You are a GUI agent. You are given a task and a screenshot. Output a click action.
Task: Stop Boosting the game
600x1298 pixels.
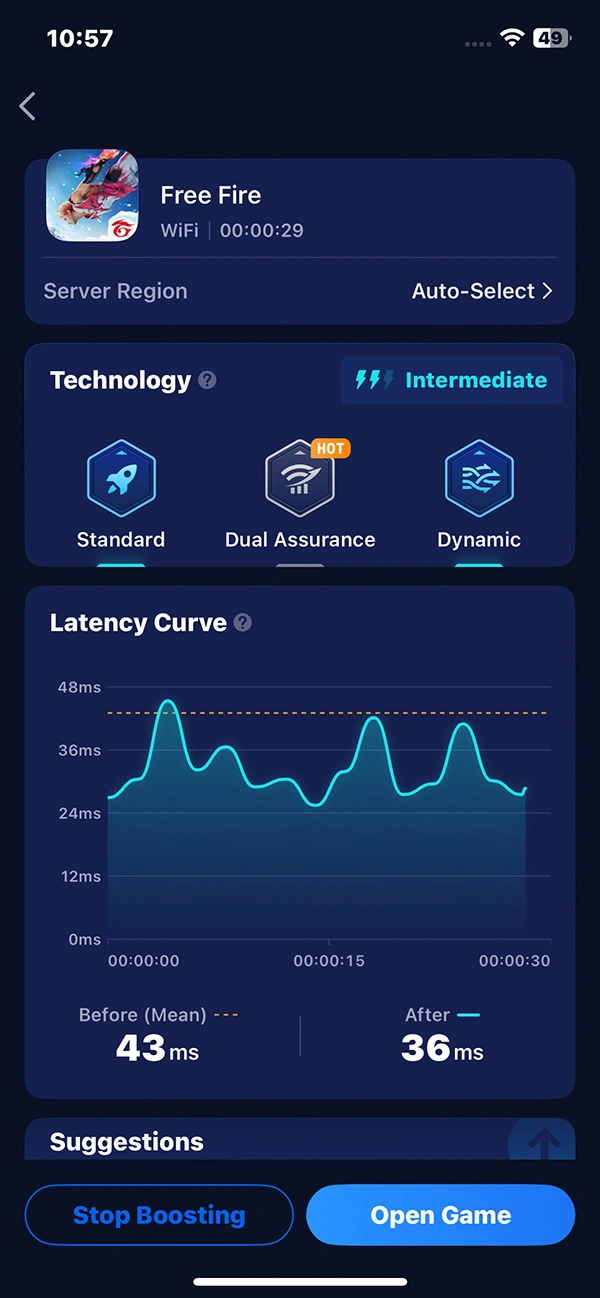pos(159,1215)
